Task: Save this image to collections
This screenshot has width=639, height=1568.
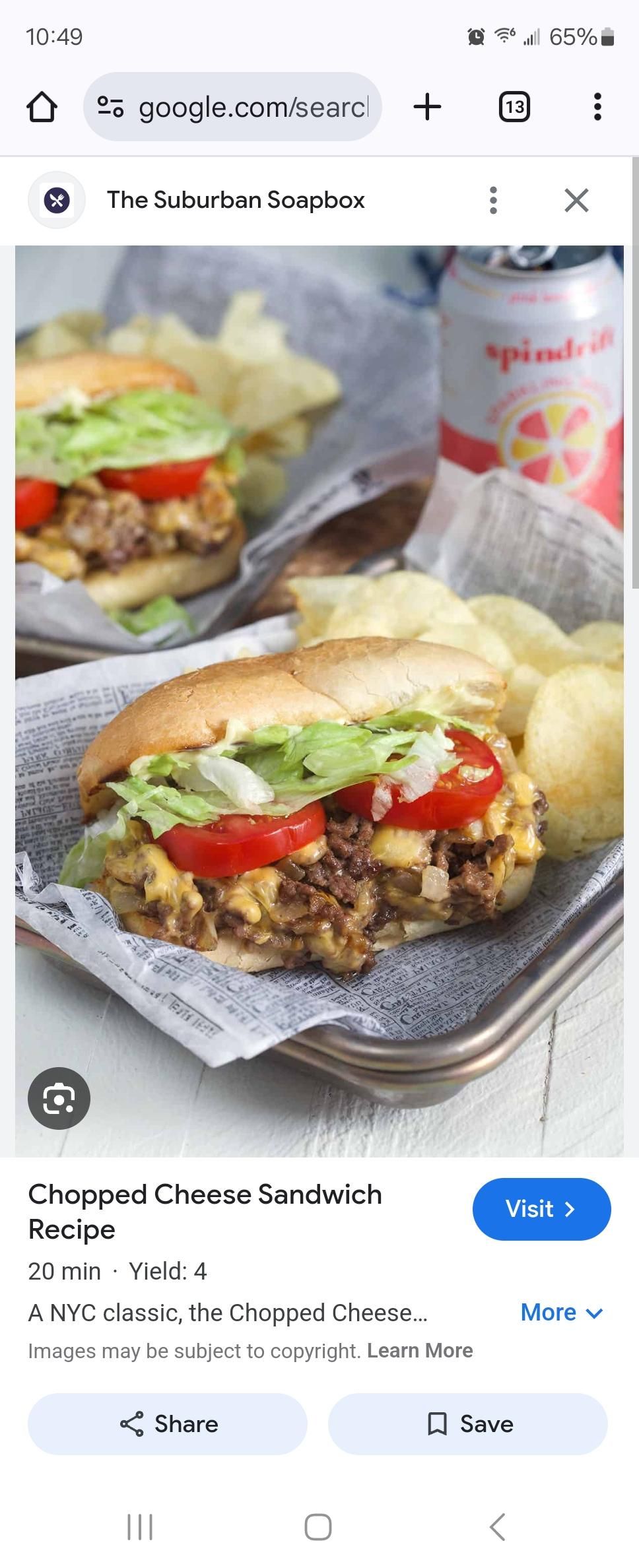Action: point(467,1423)
